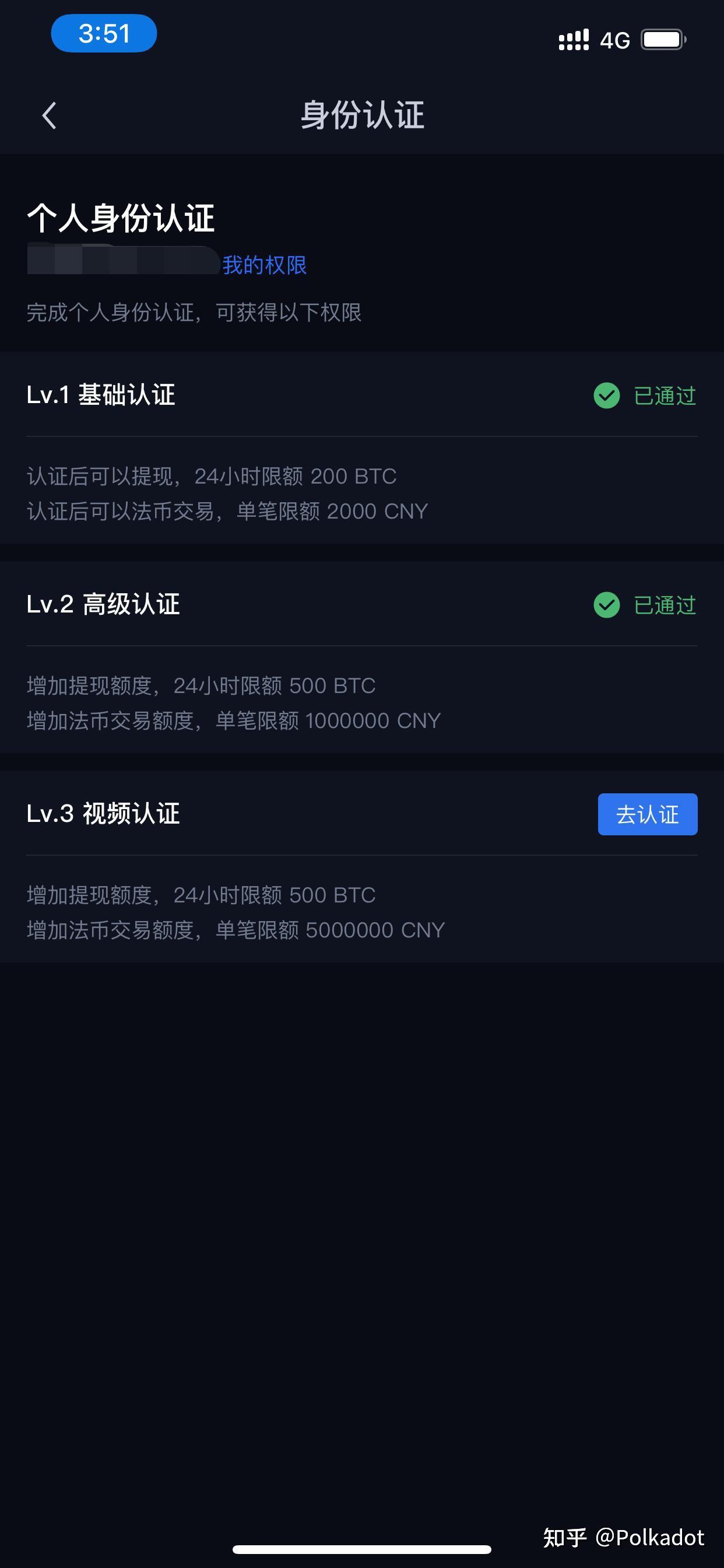The image size is (724, 1568).
Task: Open the 我的权限 link
Action: (264, 265)
